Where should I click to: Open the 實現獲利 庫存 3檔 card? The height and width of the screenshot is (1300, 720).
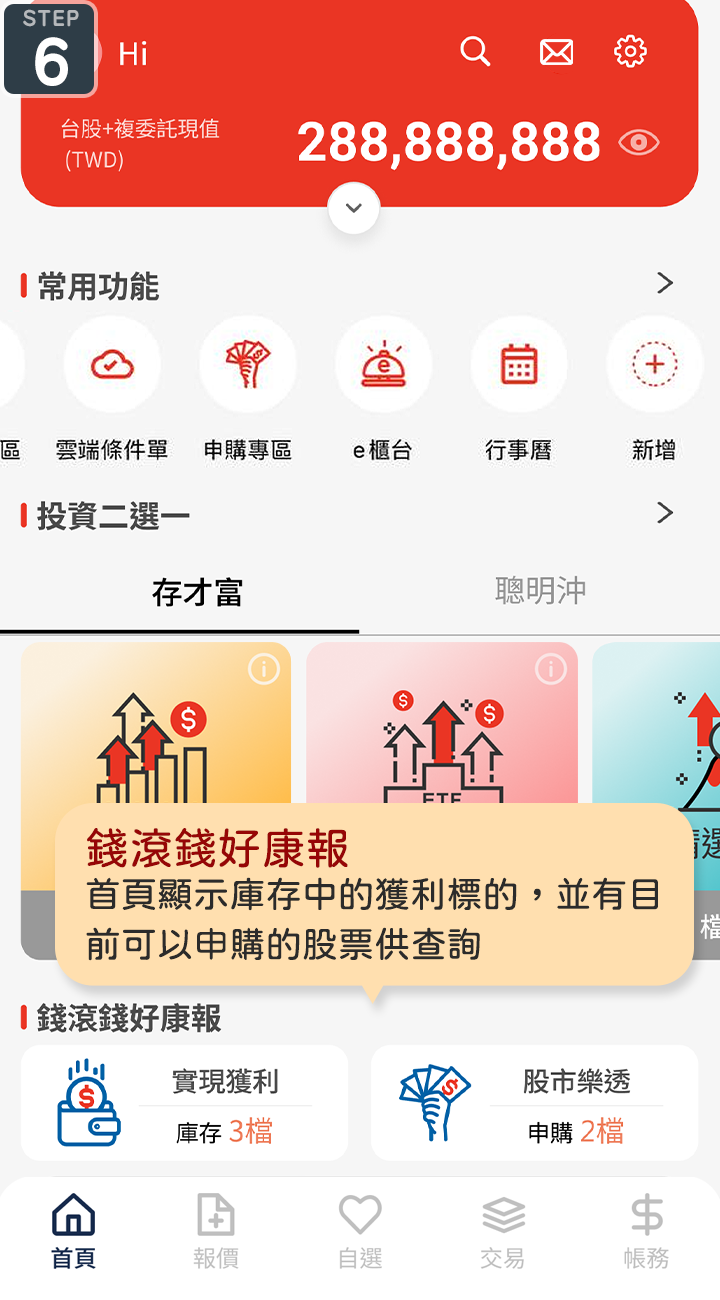pos(185,1103)
